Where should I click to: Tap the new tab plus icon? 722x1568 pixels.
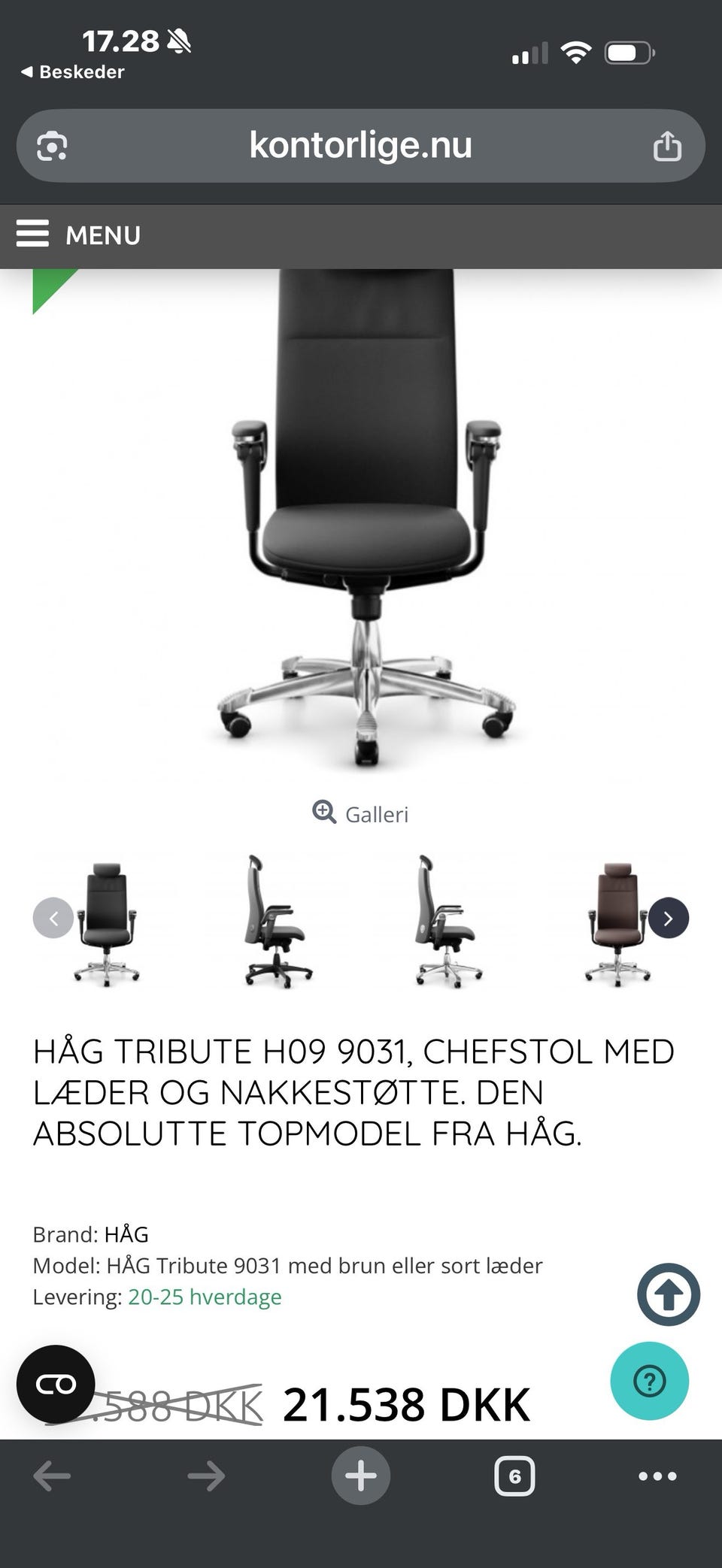360,1475
